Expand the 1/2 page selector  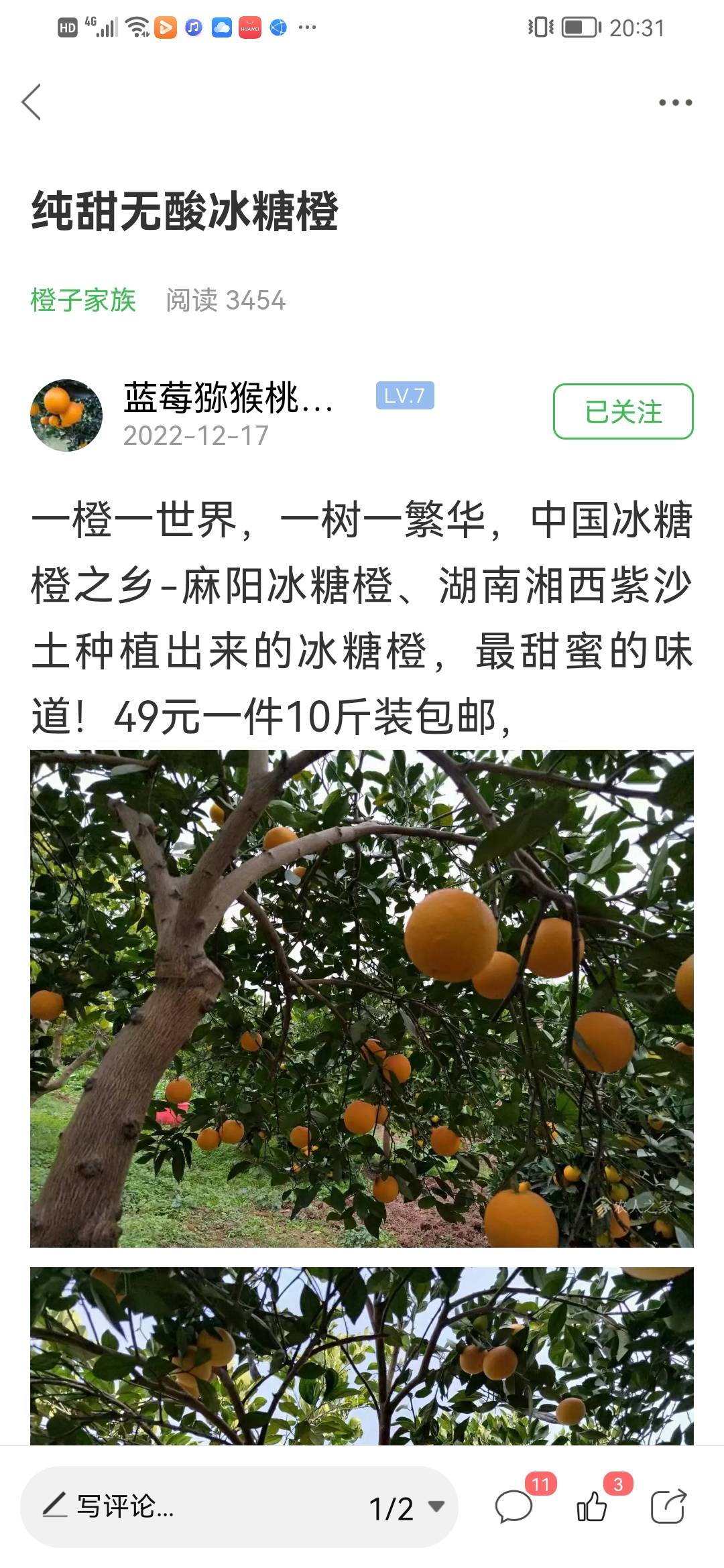(406, 1508)
